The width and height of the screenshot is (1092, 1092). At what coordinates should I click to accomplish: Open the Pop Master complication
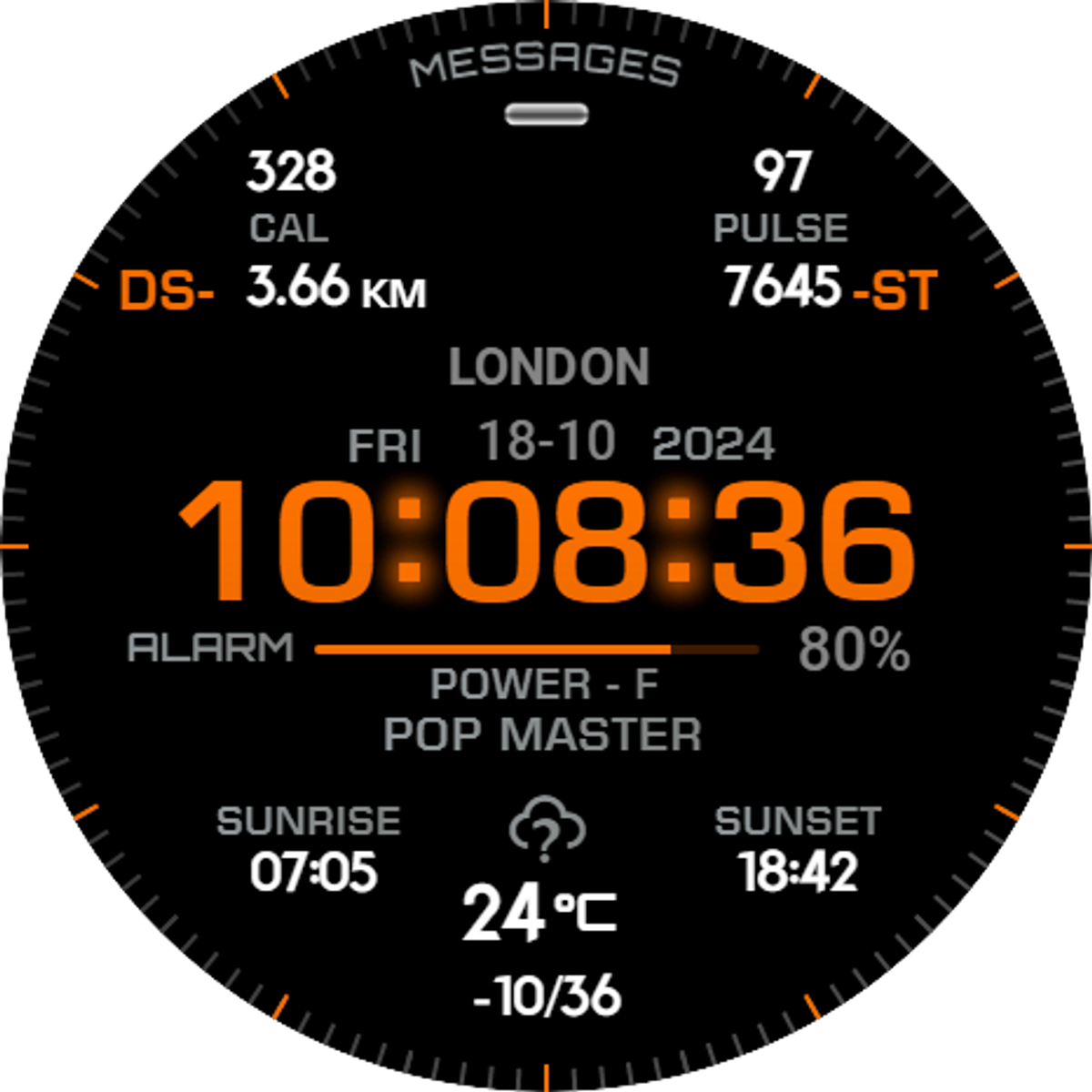pyautogui.click(x=543, y=733)
